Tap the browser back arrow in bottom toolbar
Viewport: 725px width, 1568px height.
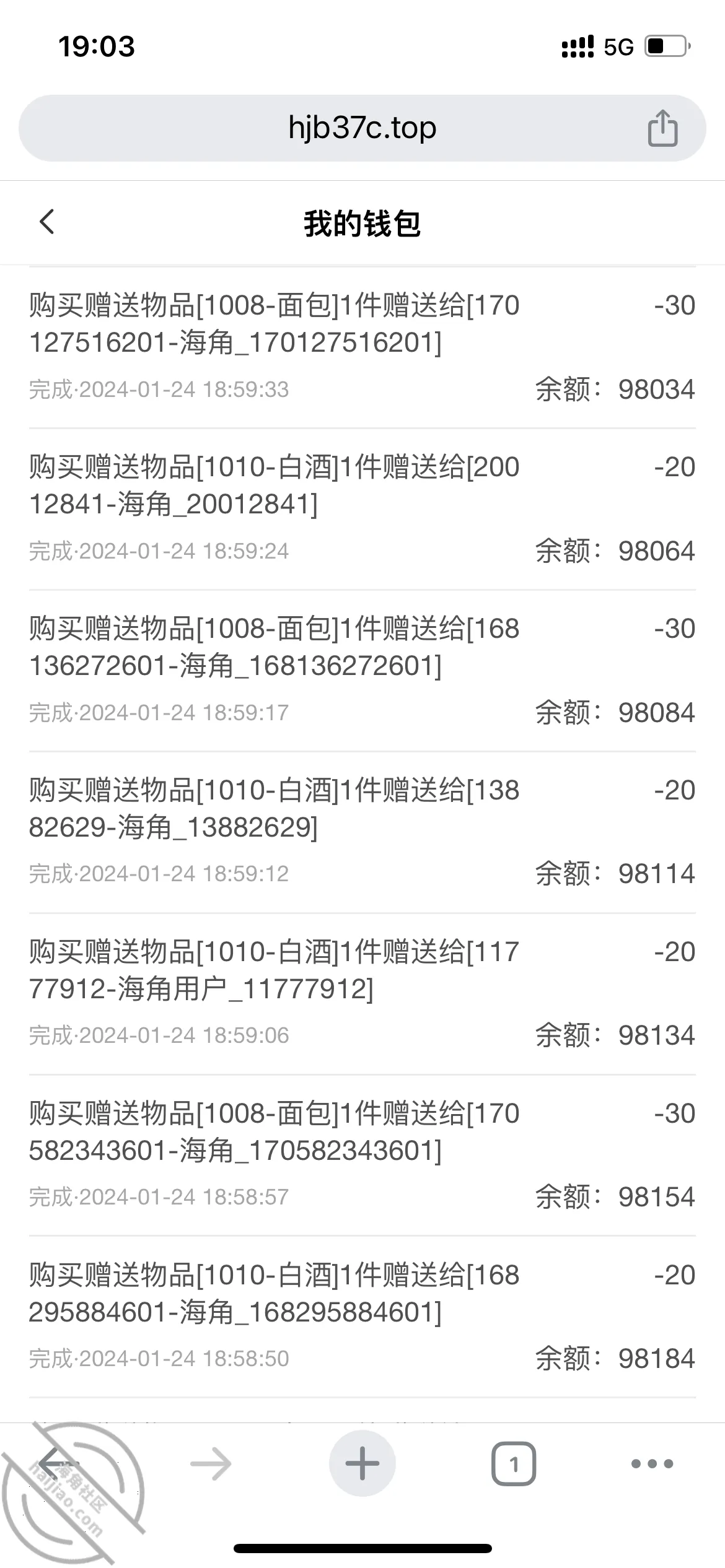(60, 1463)
